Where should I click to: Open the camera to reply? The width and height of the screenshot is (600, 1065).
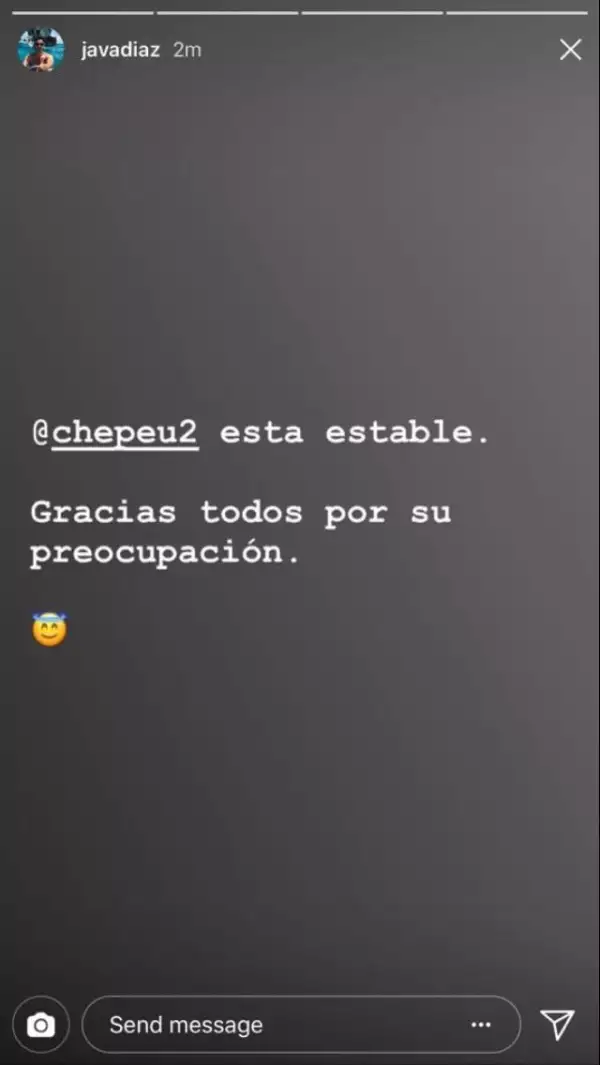[x=41, y=1025]
